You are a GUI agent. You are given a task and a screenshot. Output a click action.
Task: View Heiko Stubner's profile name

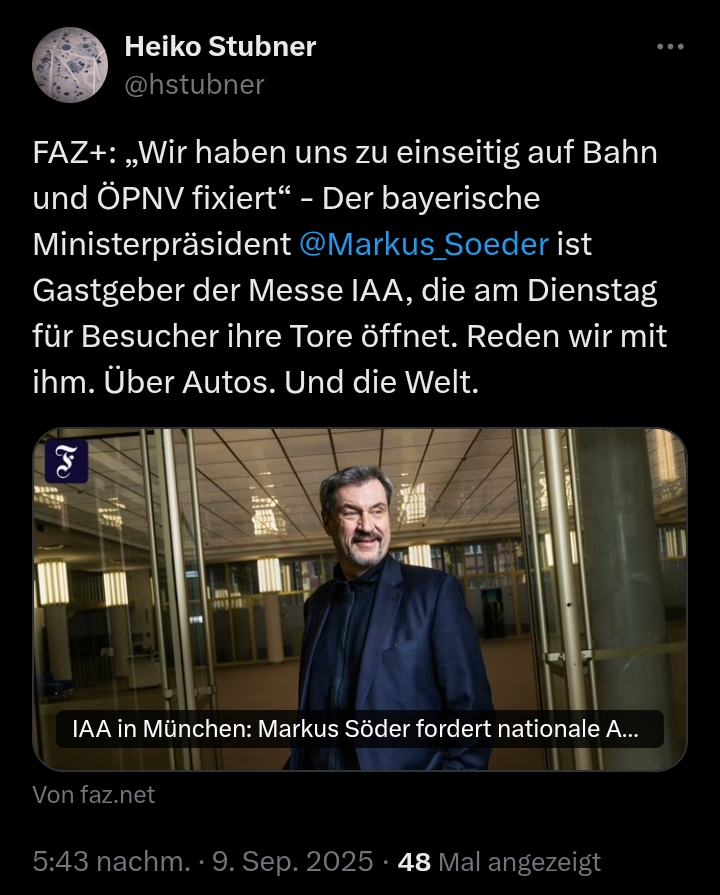click(220, 46)
